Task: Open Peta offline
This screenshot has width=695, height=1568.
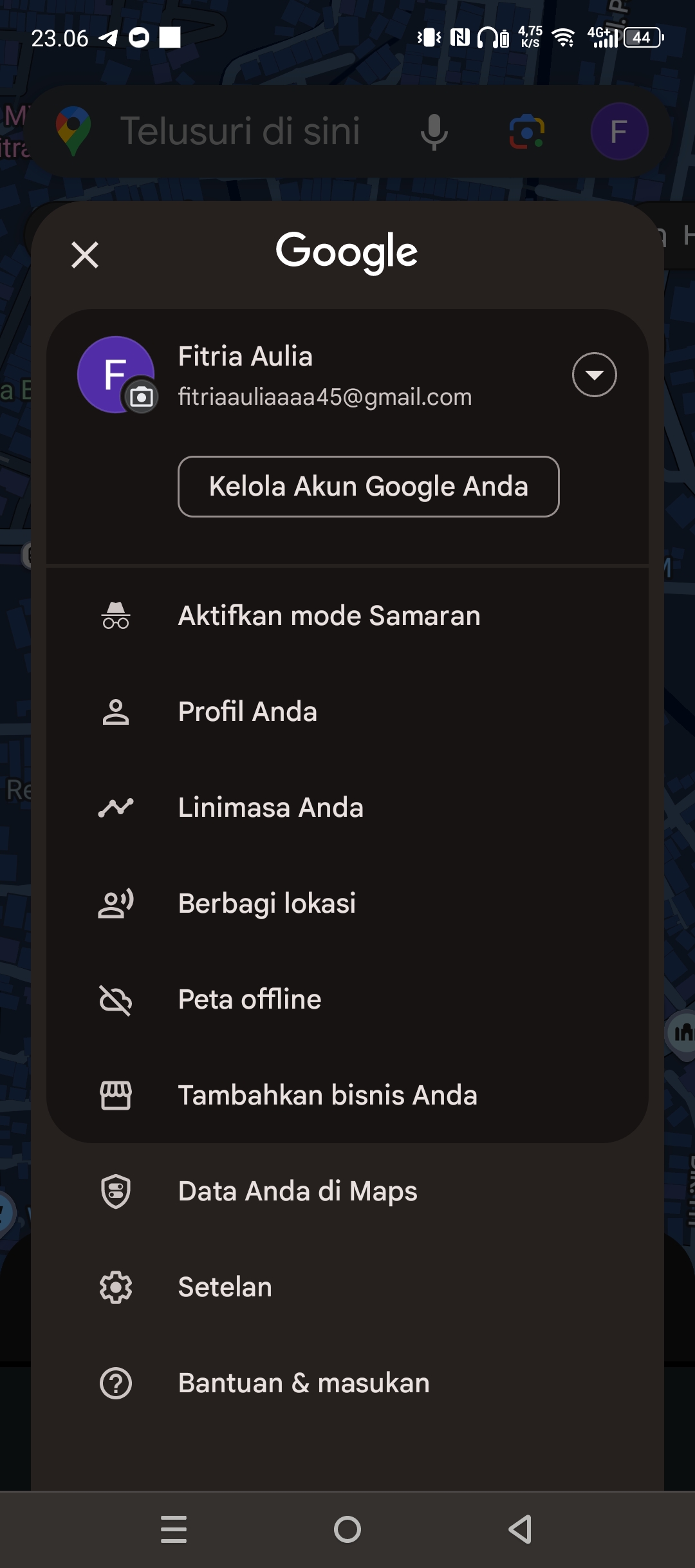Action: pyautogui.click(x=347, y=1000)
